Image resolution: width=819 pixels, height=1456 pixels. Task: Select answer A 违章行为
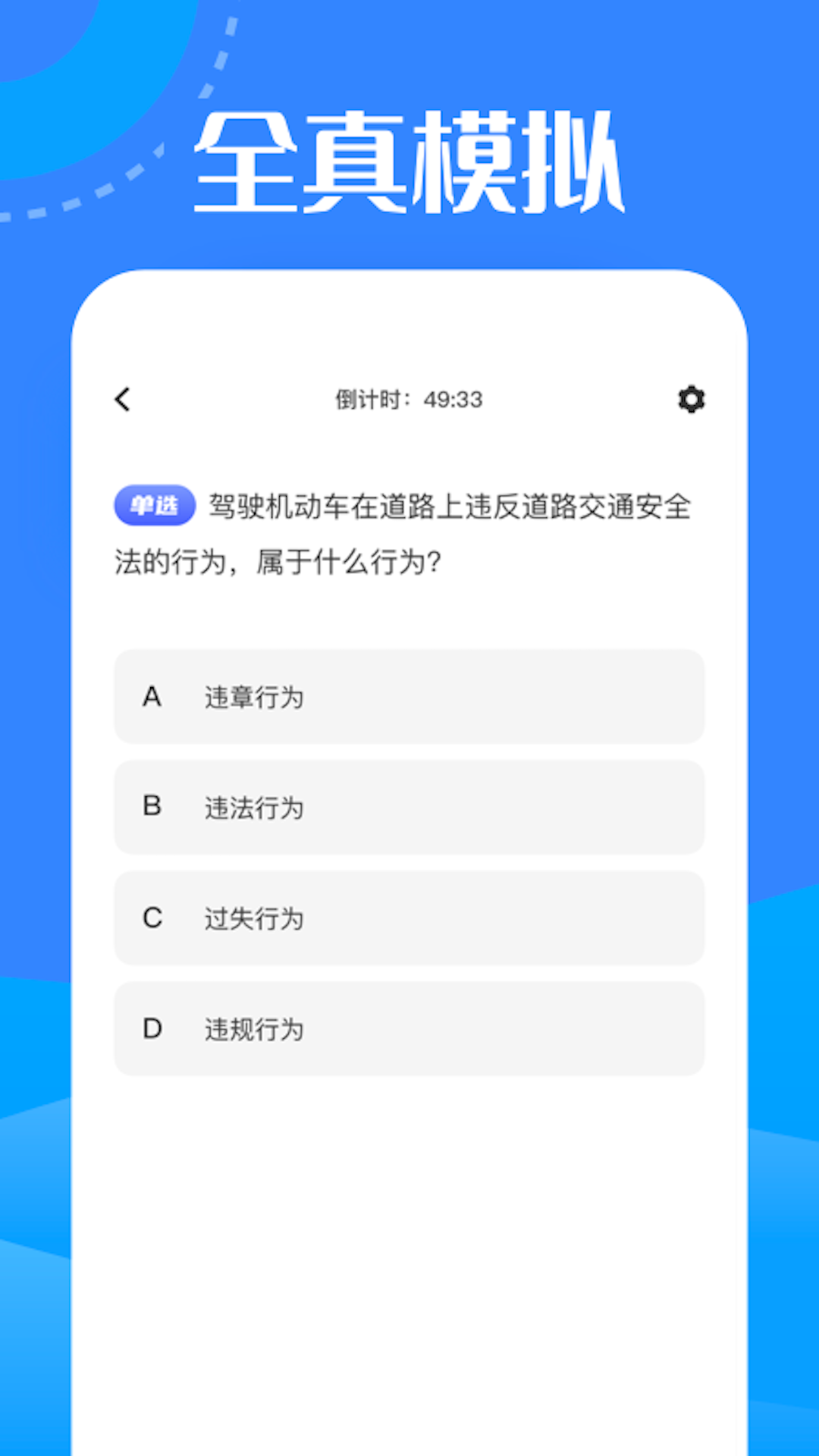409,698
